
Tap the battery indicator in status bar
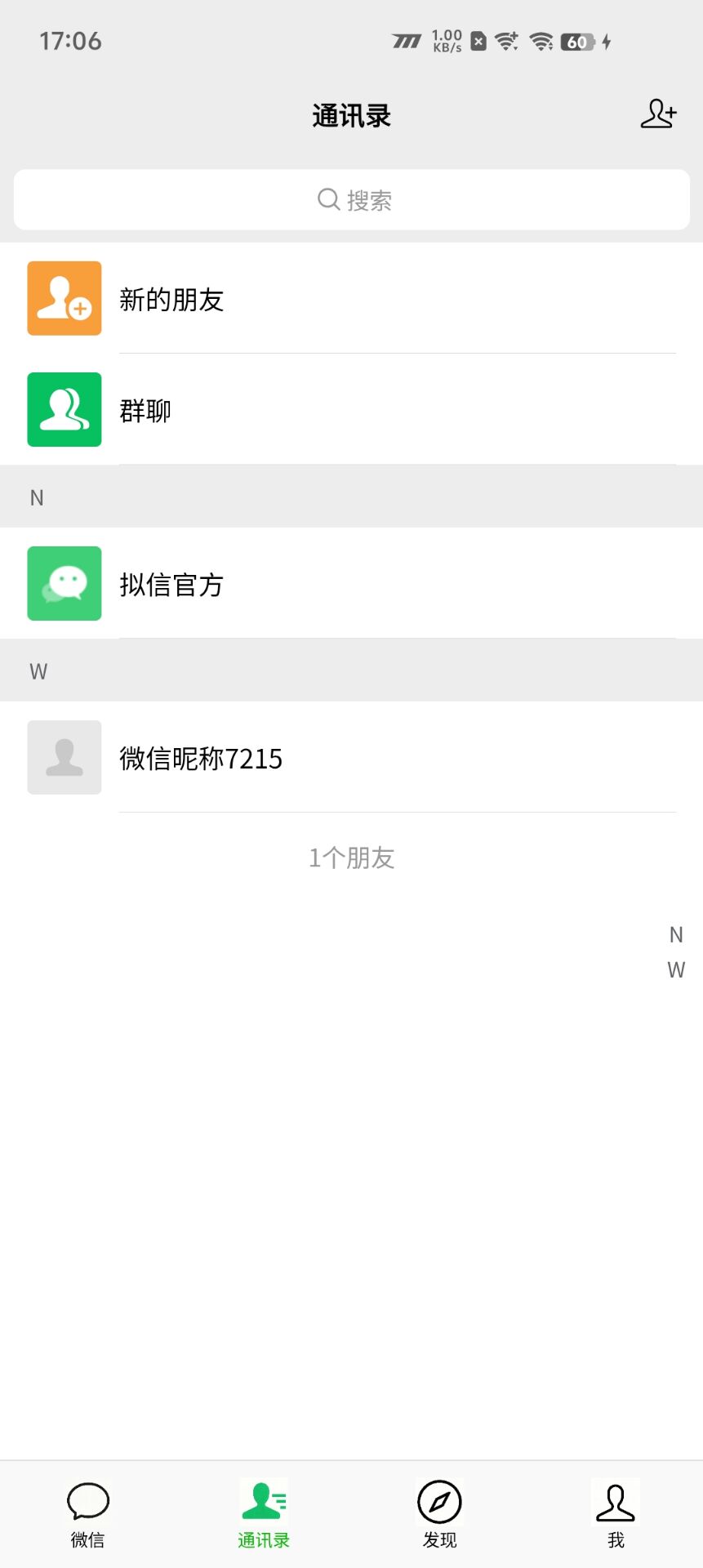577,41
